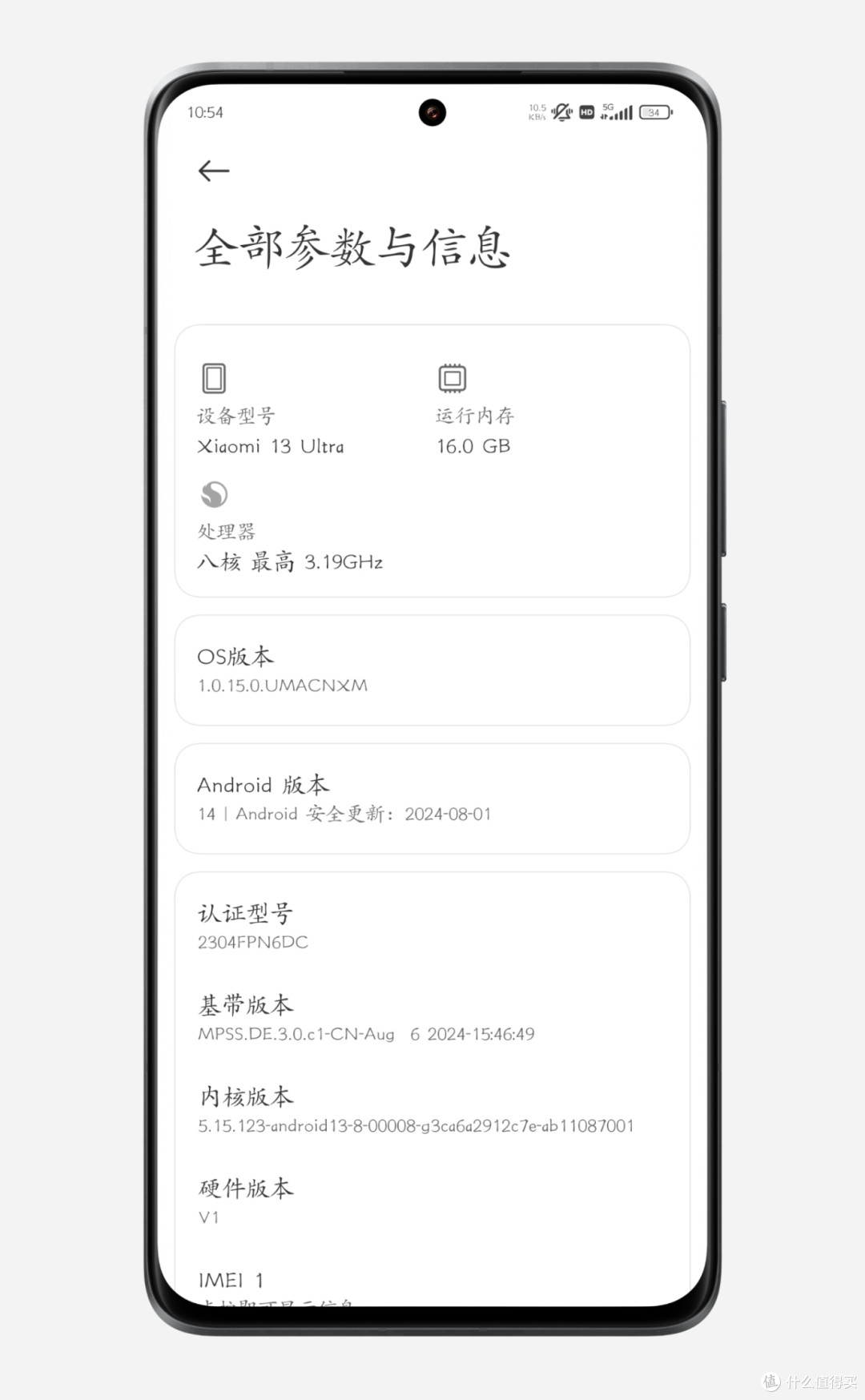Open the Android 版本 card
This screenshot has width=865, height=1400.
[432, 799]
